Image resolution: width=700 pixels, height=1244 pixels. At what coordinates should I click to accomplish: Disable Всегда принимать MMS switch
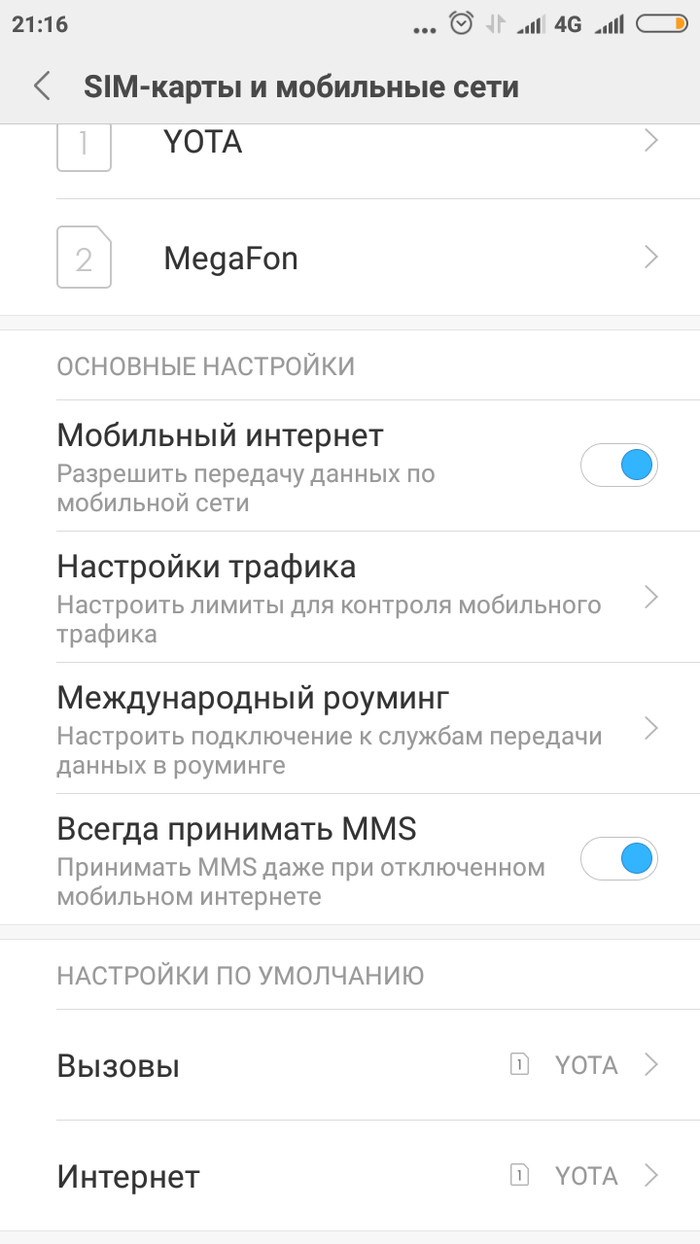(x=619, y=859)
